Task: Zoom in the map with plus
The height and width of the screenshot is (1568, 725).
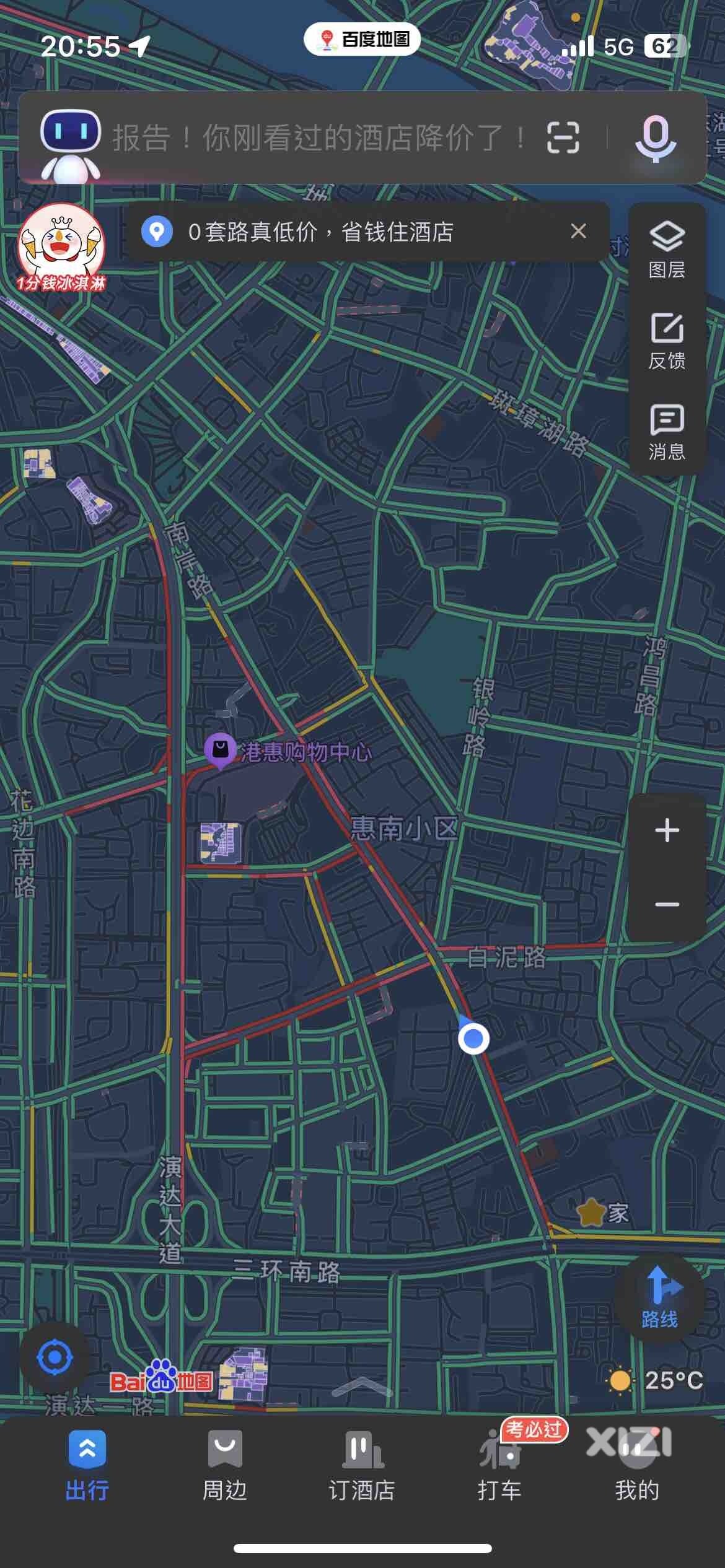Action: pos(667,830)
